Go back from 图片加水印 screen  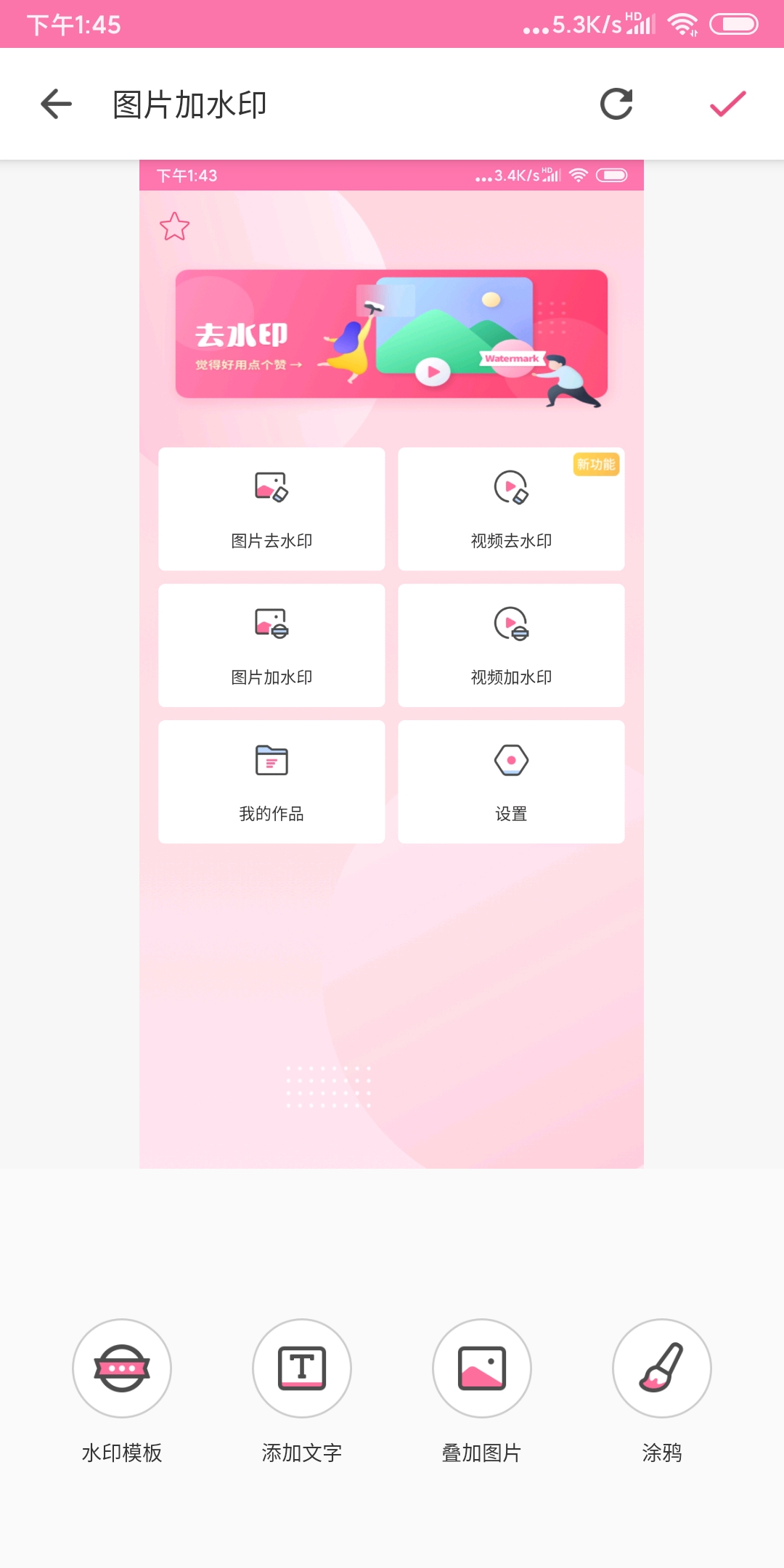pos(56,104)
